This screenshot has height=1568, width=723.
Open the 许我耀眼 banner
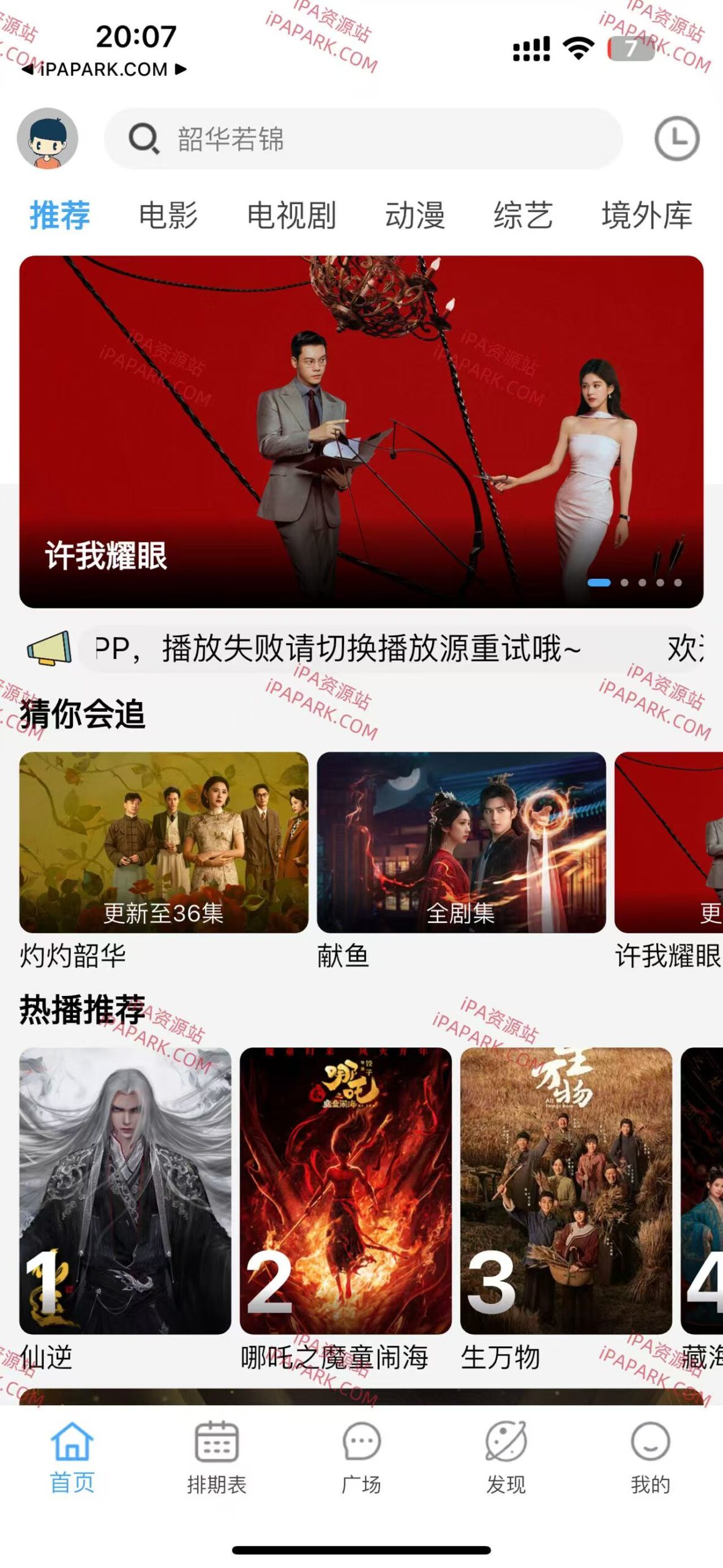pyautogui.click(x=361, y=429)
